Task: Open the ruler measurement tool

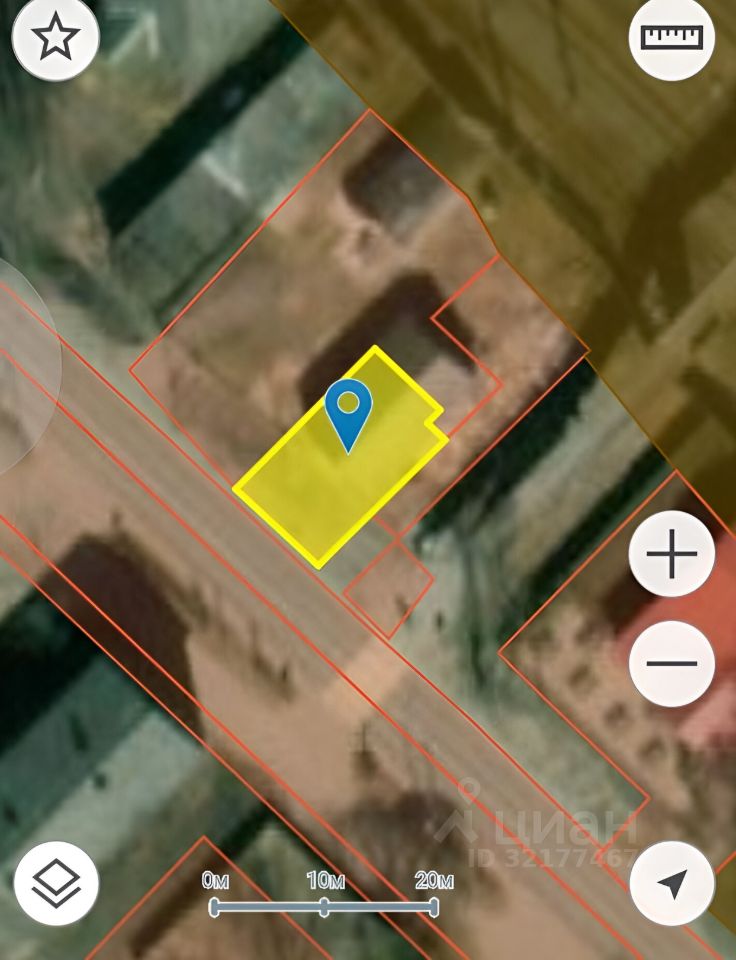Action: click(x=672, y=37)
